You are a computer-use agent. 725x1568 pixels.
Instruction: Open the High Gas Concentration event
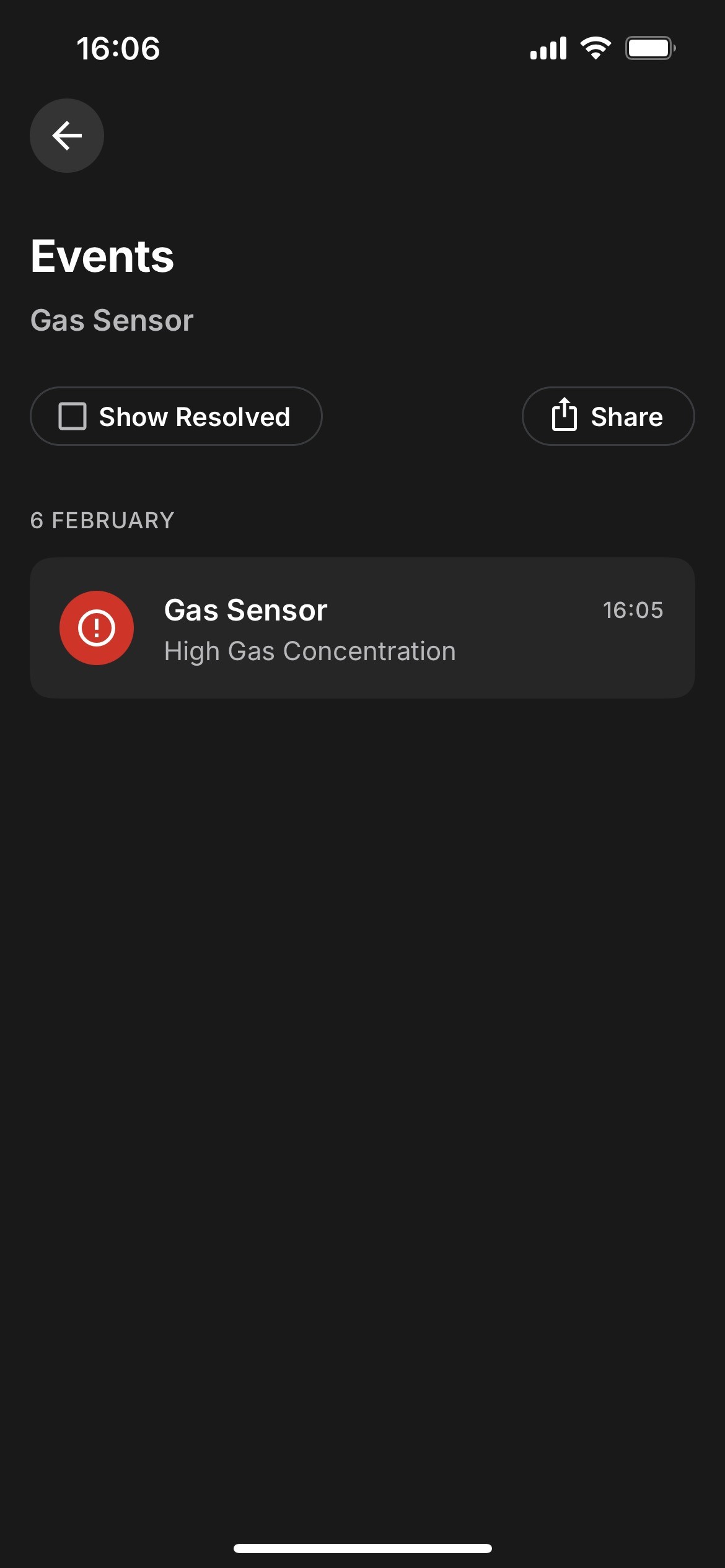click(362, 628)
